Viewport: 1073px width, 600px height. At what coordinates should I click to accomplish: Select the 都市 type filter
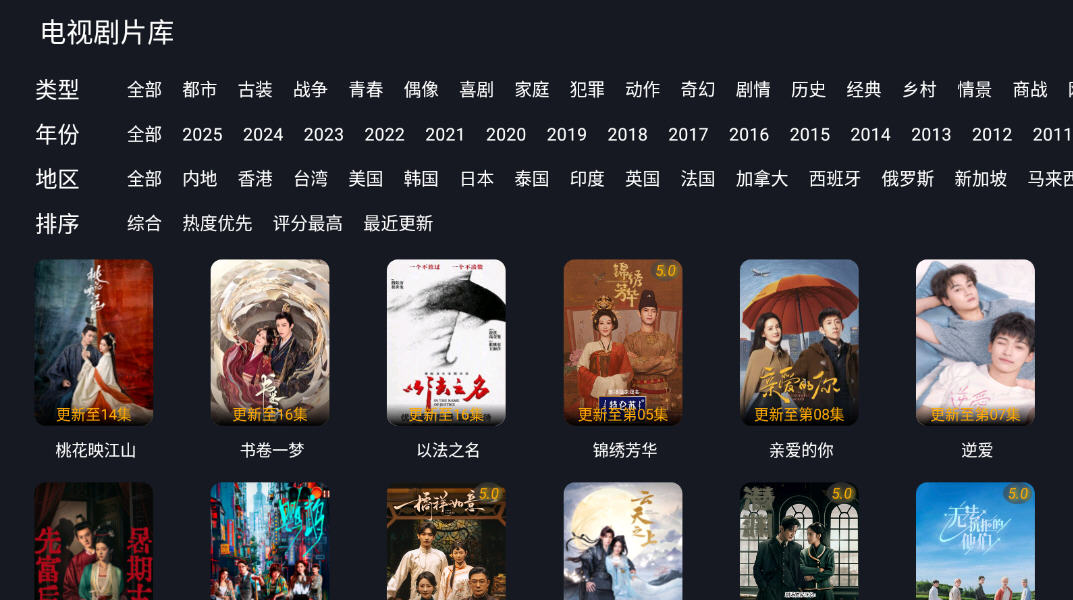click(x=200, y=90)
